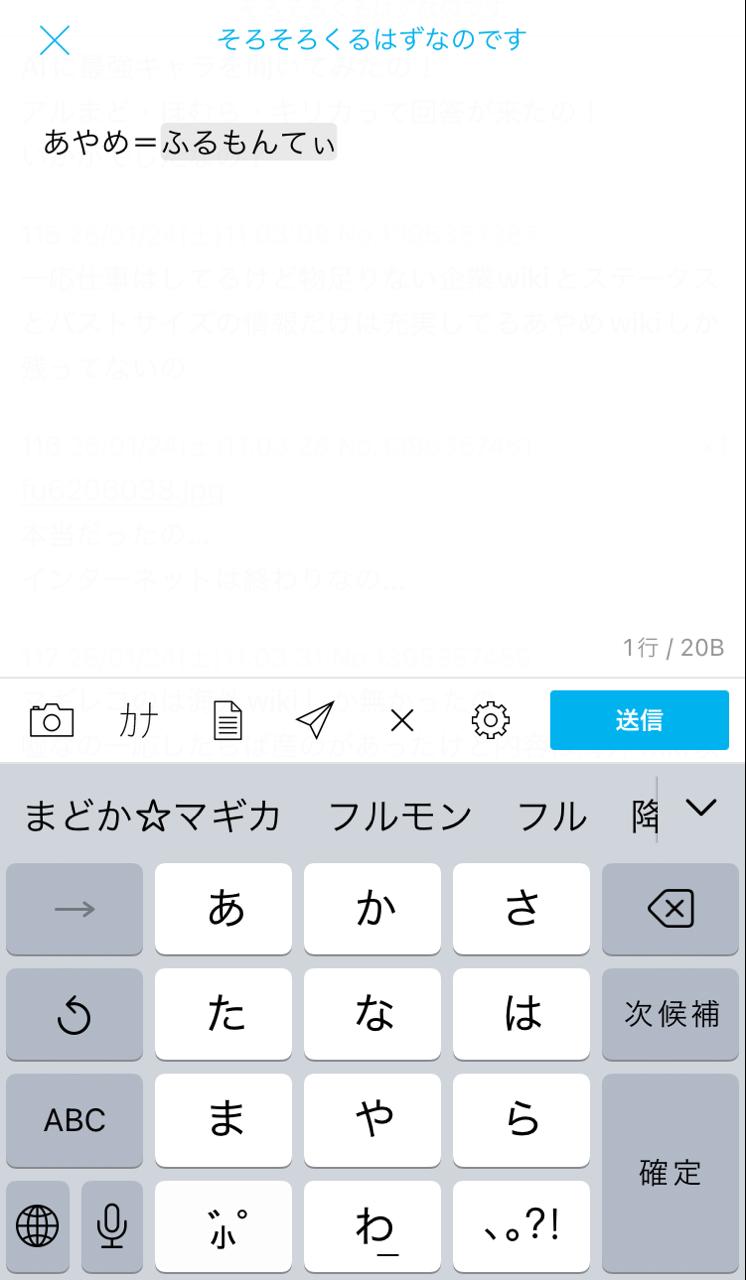The height and width of the screenshot is (1280, 746).
Task: Show the next candidate with 次候補
Action: point(671,1014)
